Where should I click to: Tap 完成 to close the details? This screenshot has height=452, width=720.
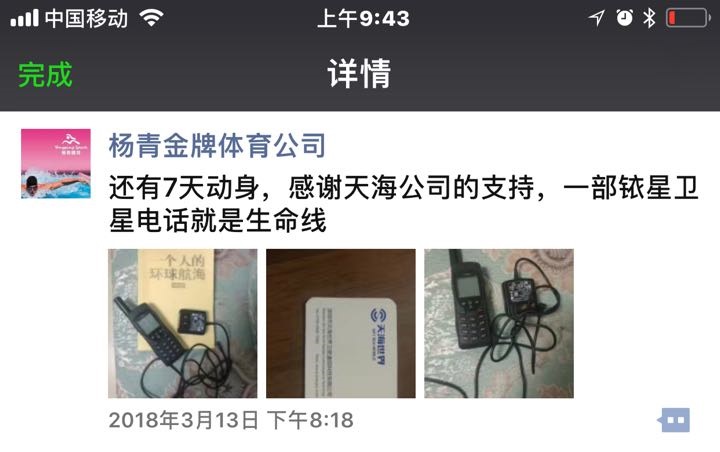click(x=46, y=74)
